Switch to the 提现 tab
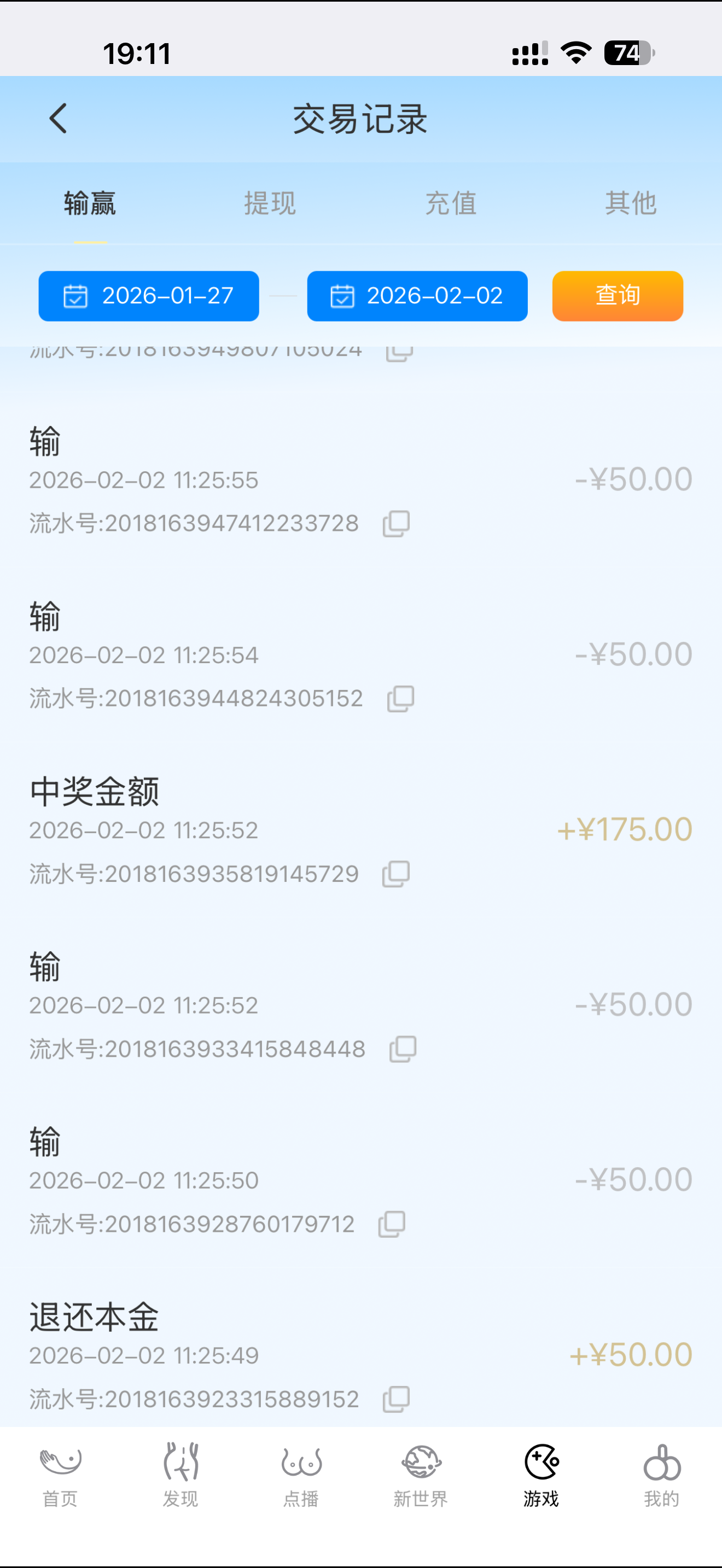722x1568 pixels. 270,203
